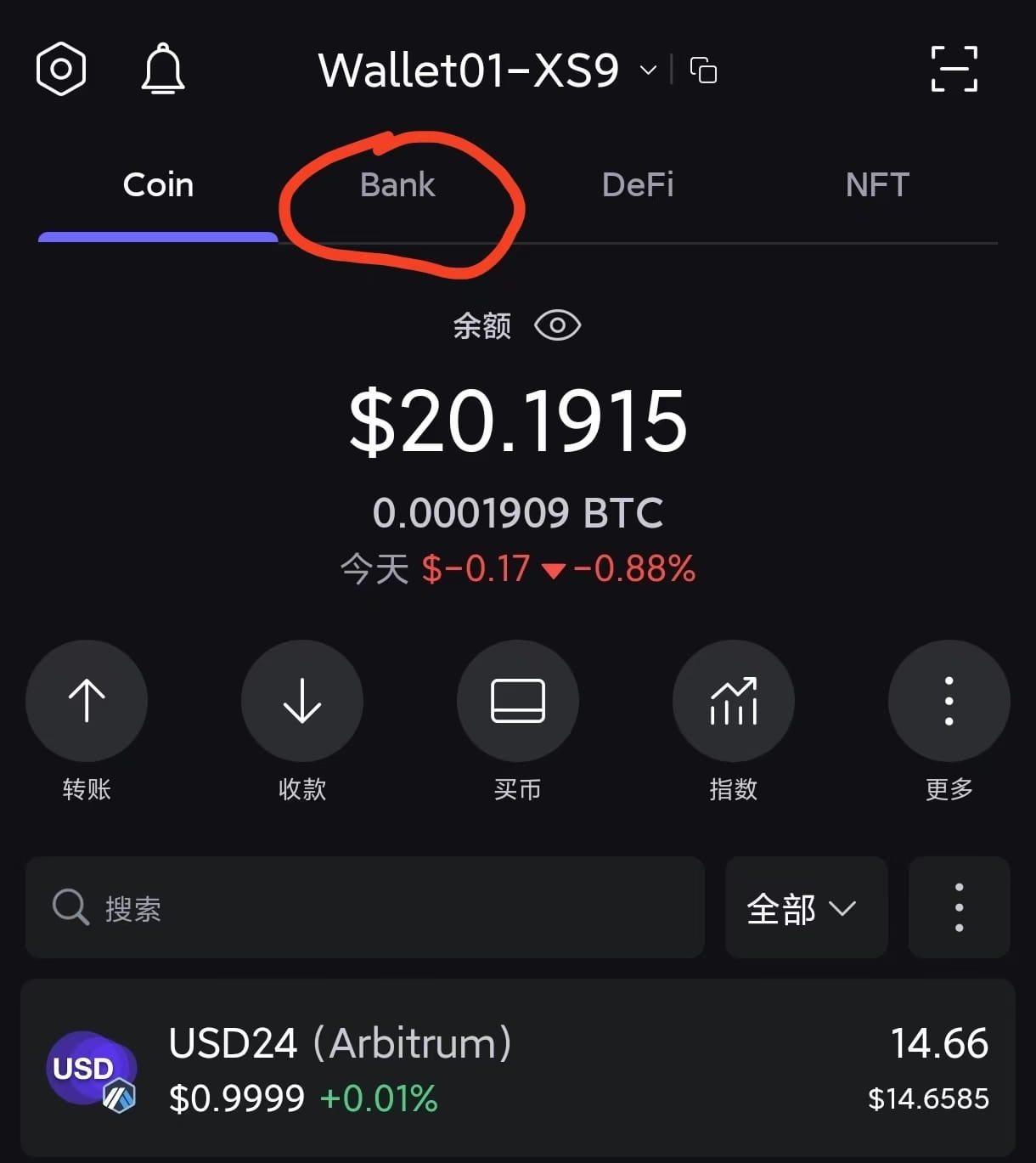Switch to the DeFi tab

click(638, 185)
